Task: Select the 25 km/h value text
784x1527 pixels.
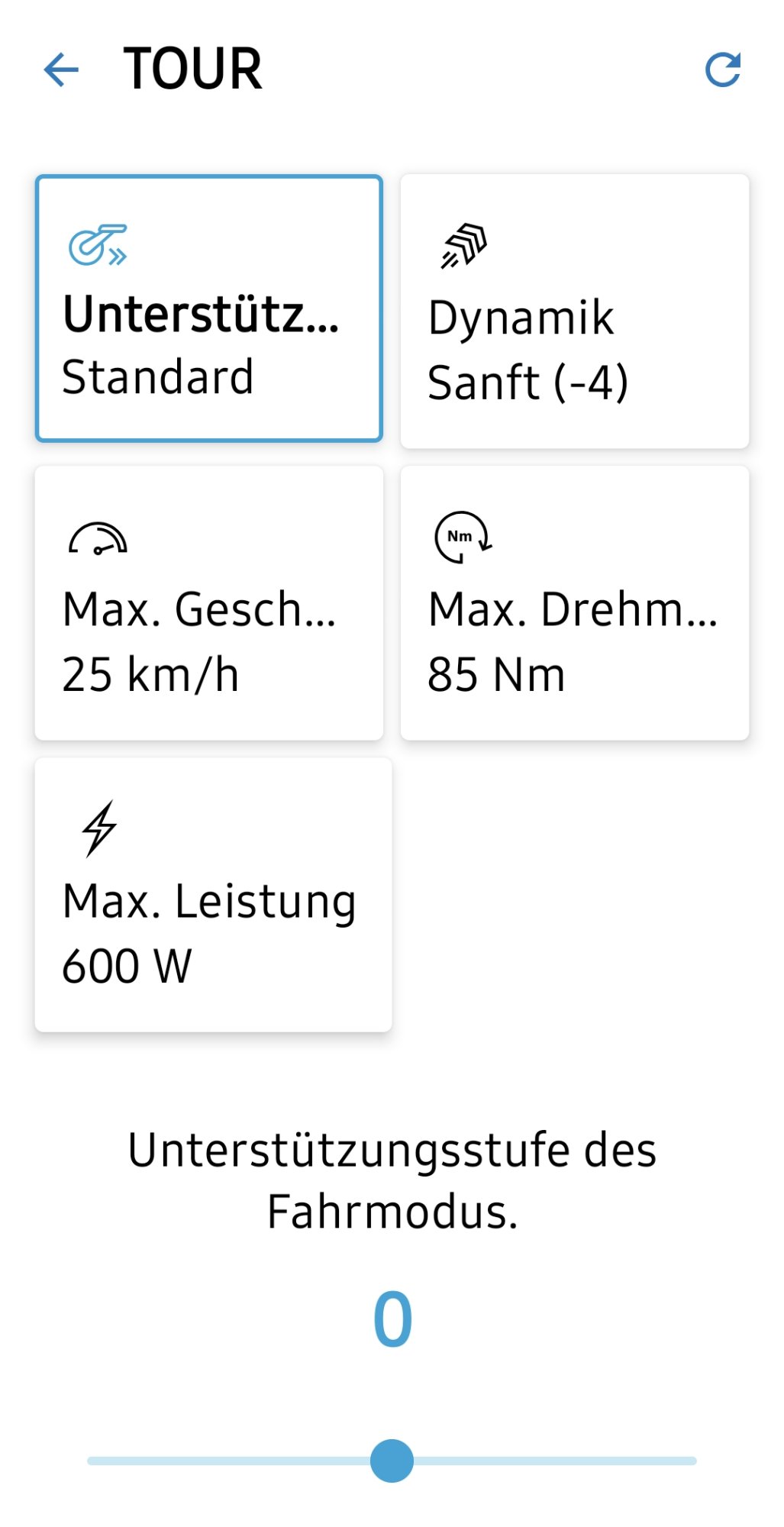Action: tap(149, 672)
